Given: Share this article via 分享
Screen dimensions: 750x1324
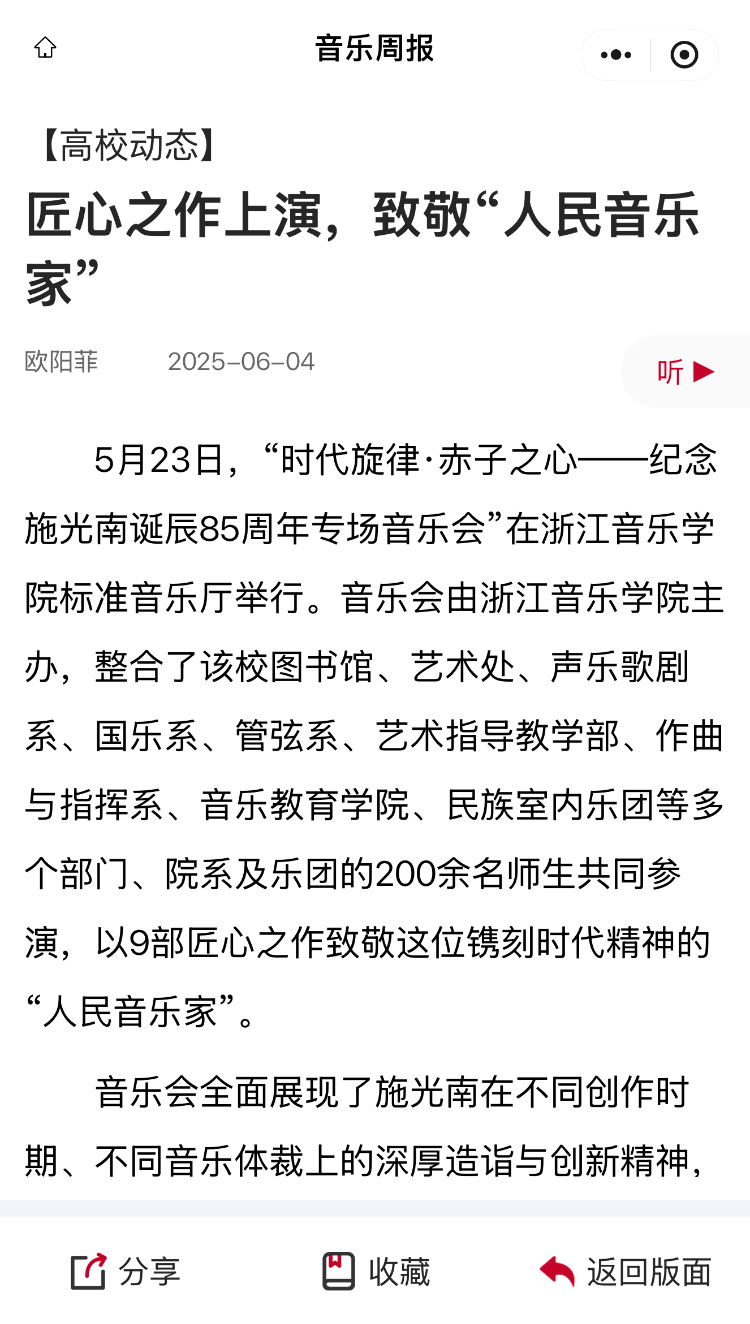Looking at the screenshot, I should tap(125, 1272).
